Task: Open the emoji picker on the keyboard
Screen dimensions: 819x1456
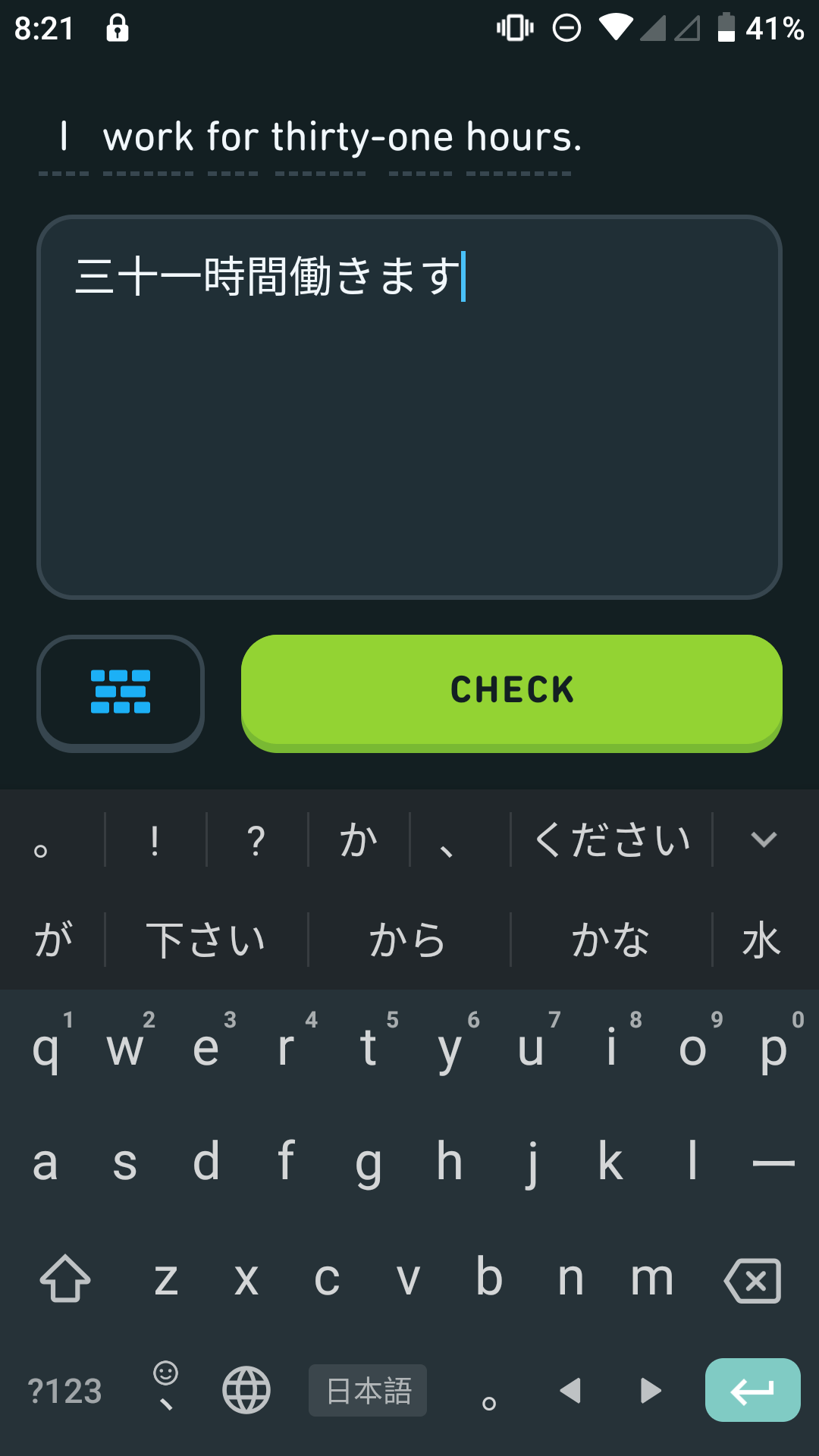Action: tap(165, 1390)
